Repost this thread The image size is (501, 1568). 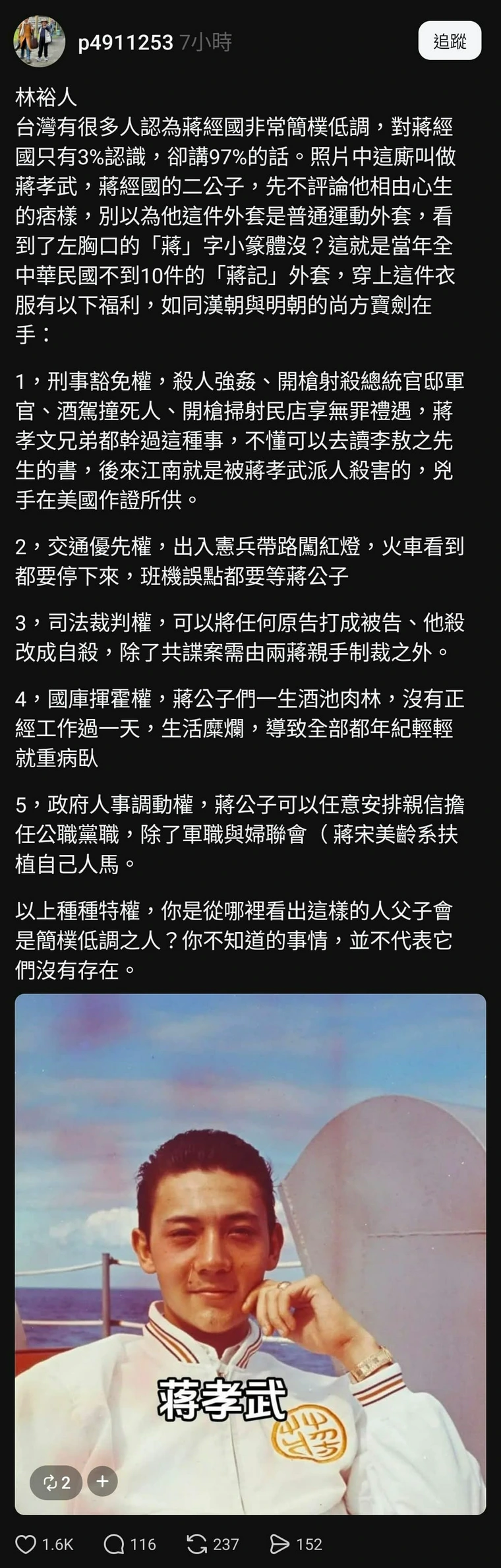(196, 1544)
